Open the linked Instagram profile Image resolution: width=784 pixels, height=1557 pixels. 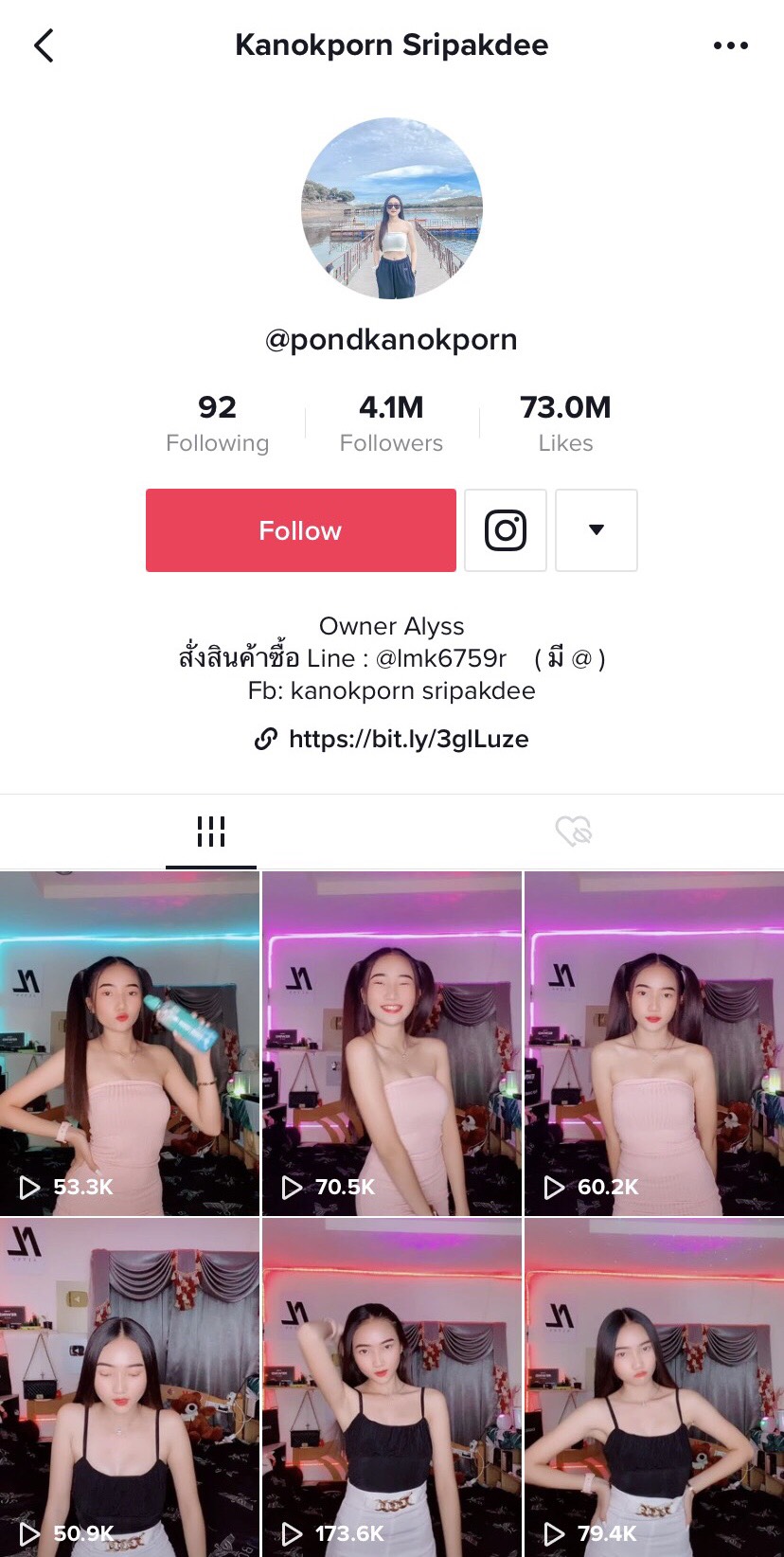click(x=506, y=530)
